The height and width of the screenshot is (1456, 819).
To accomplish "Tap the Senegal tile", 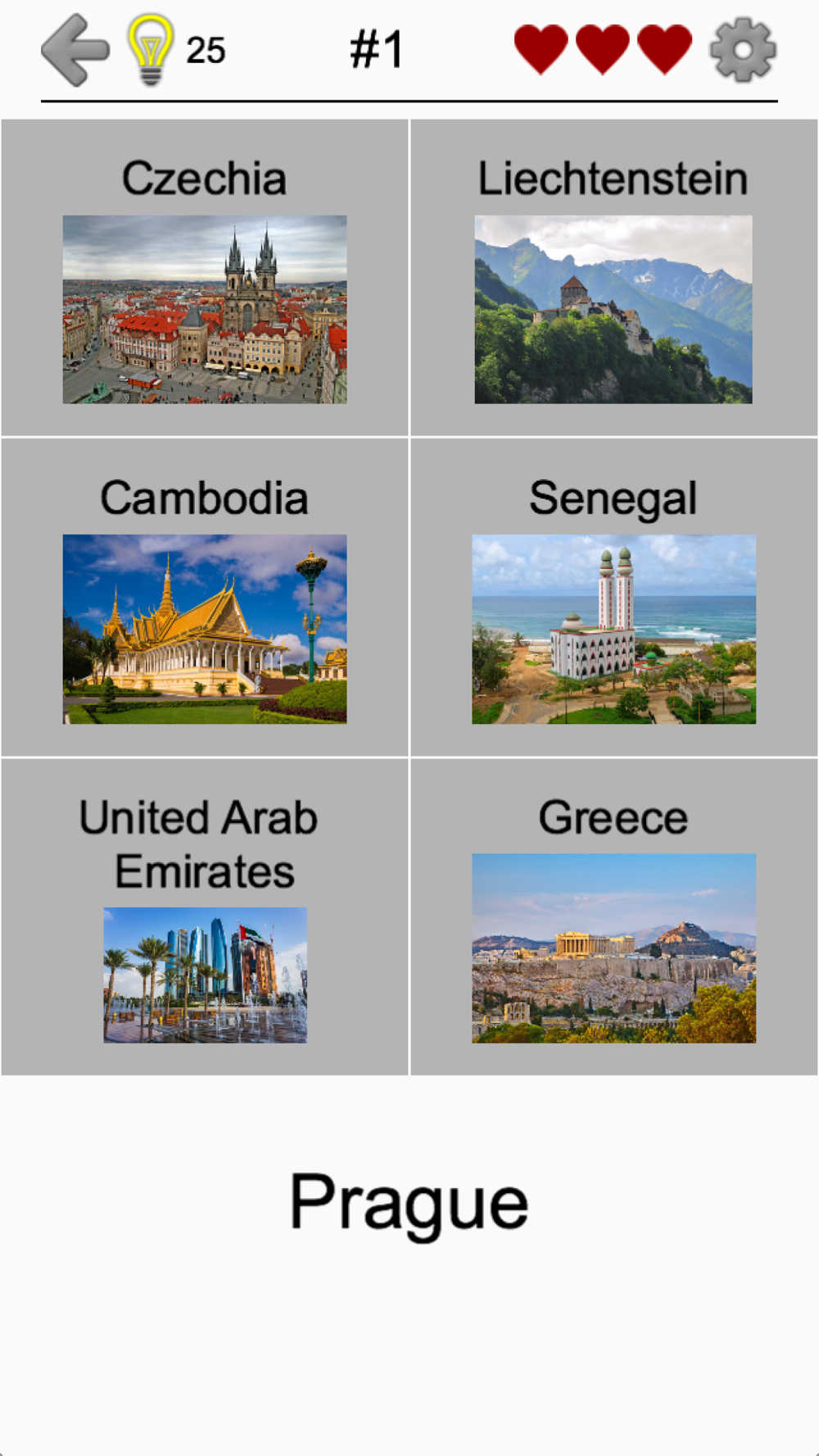I will (614, 597).
